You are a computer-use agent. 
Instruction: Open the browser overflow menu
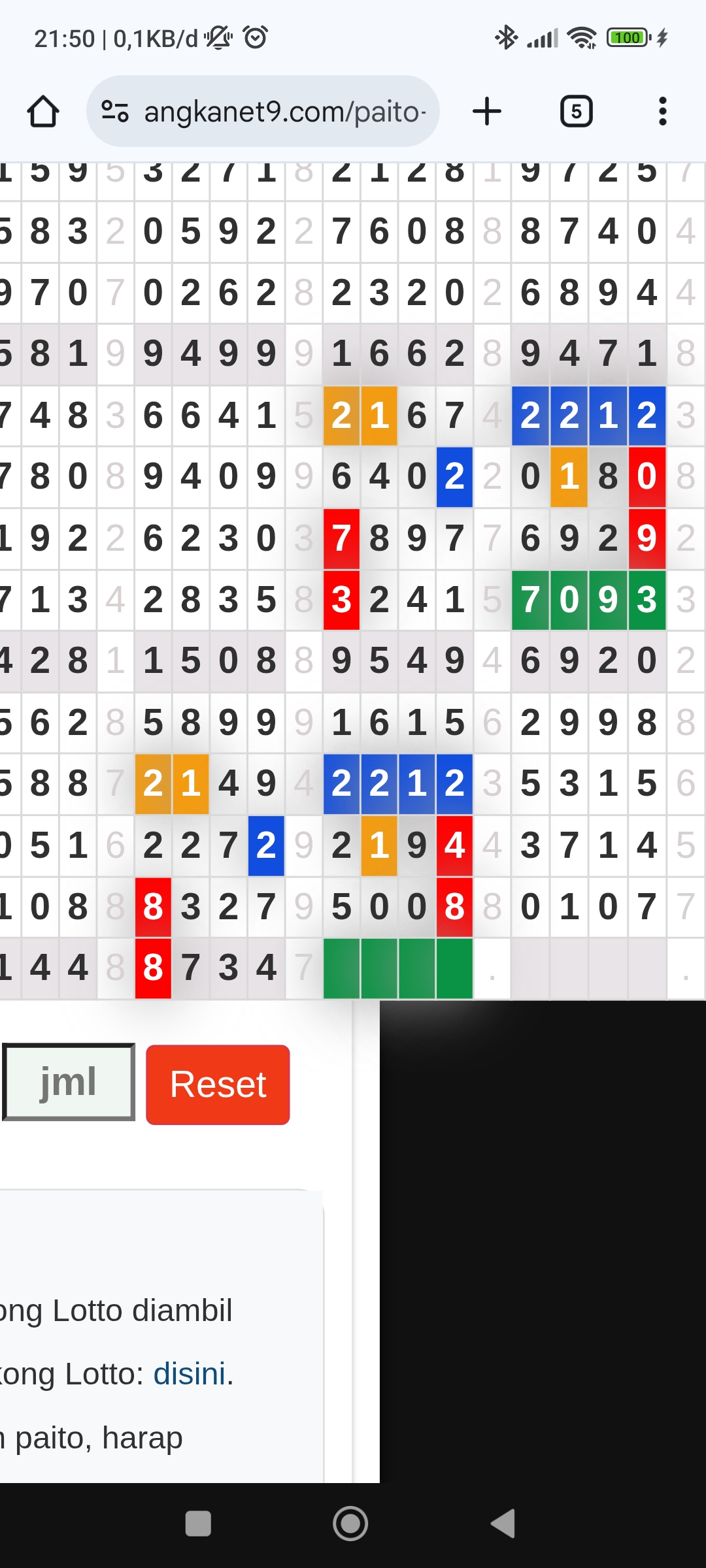662,111
